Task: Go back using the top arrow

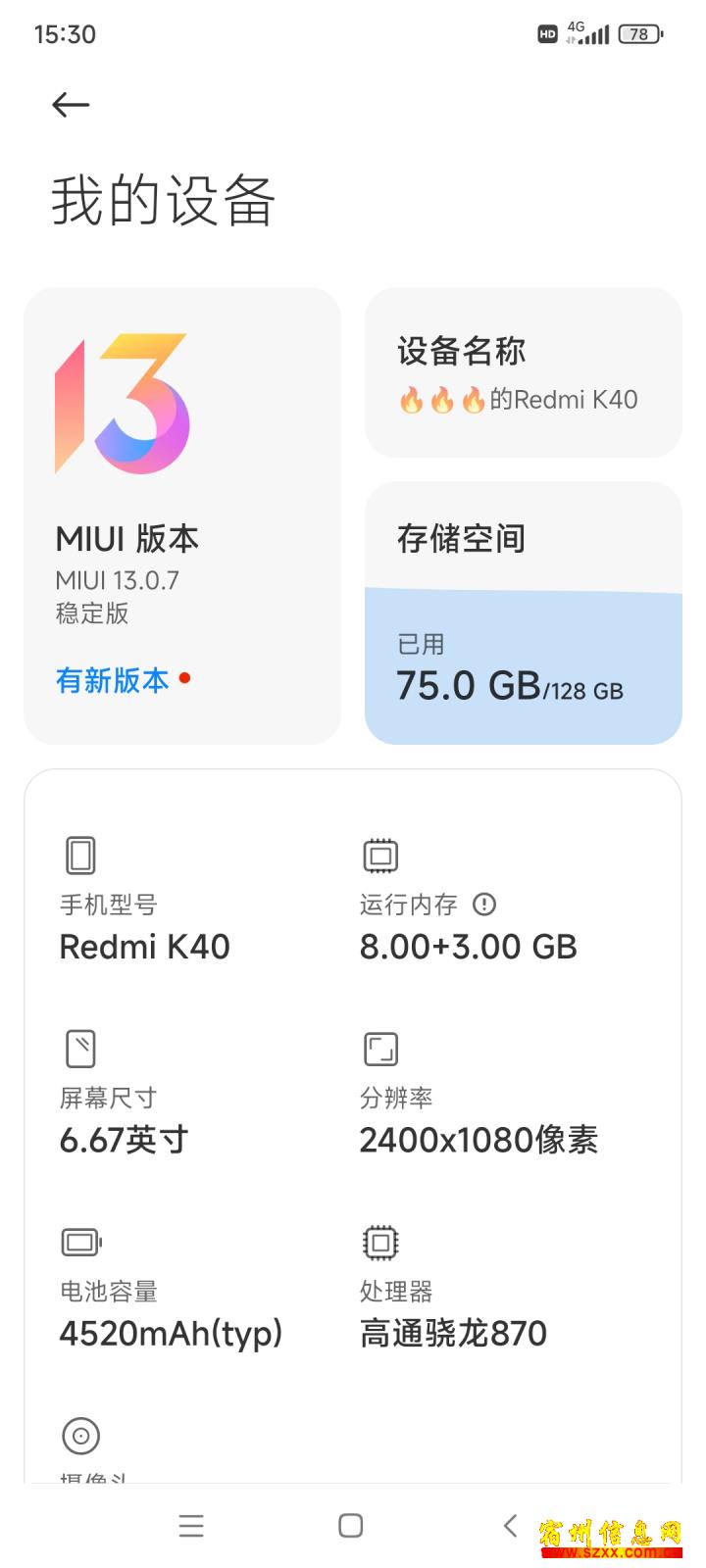Action: click(71, 105)
